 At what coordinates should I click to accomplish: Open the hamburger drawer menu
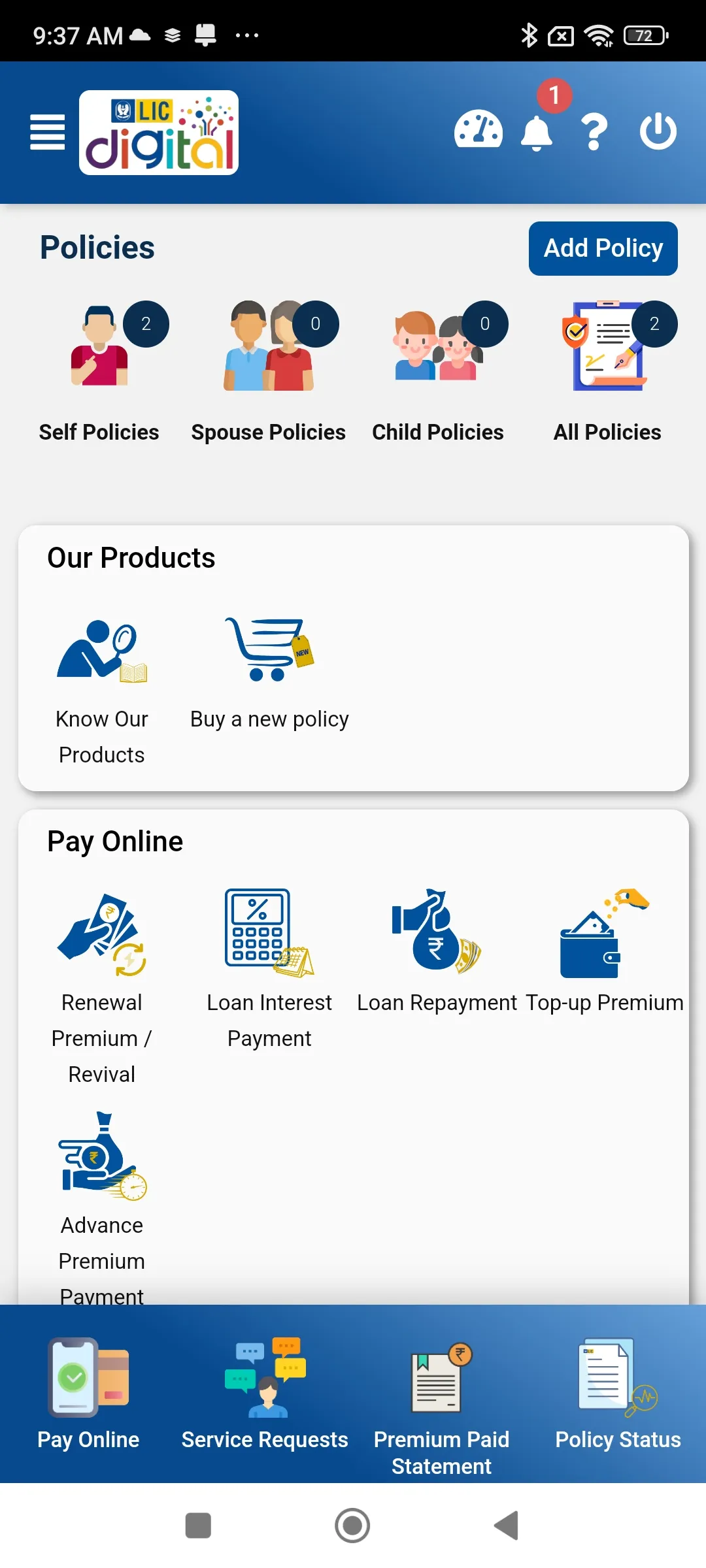[x=48, y=132]
